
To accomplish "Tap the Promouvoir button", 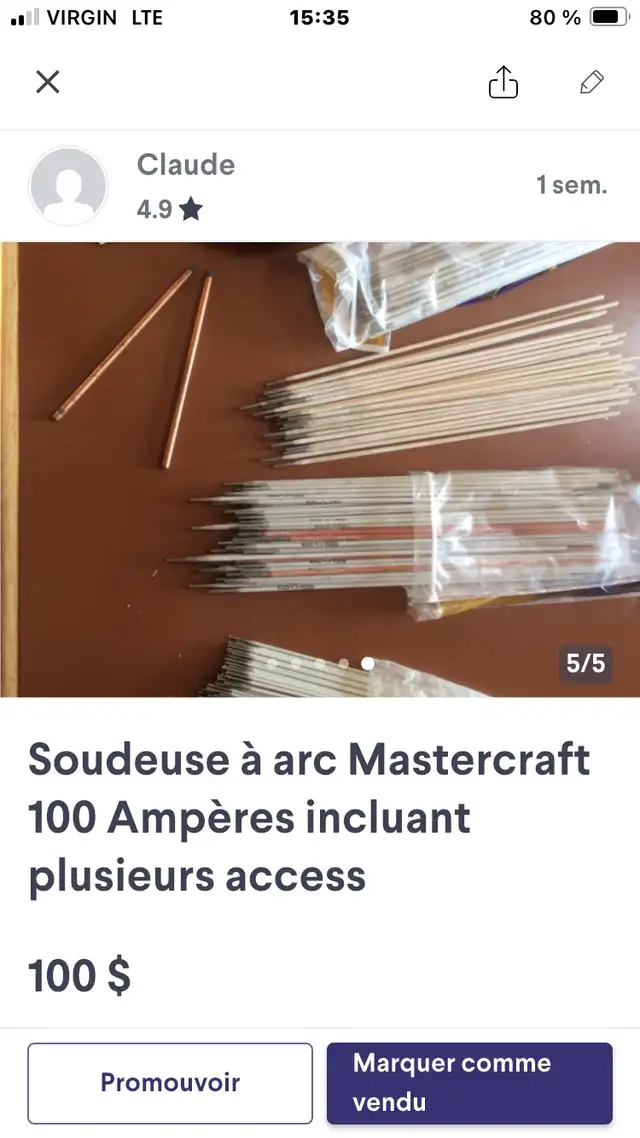I will tap(170, 1083).
